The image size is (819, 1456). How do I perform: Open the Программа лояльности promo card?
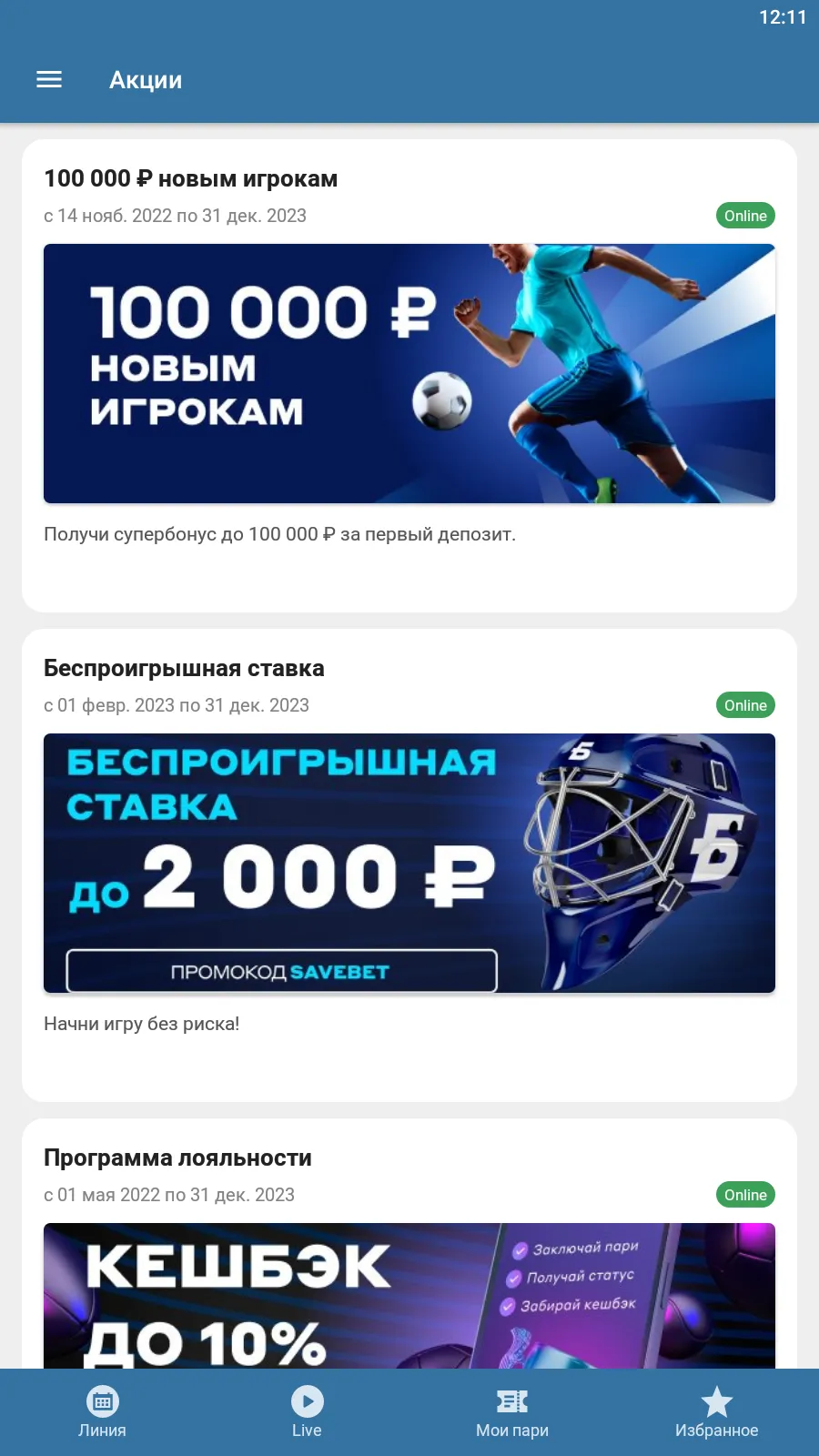point(409,1292)
